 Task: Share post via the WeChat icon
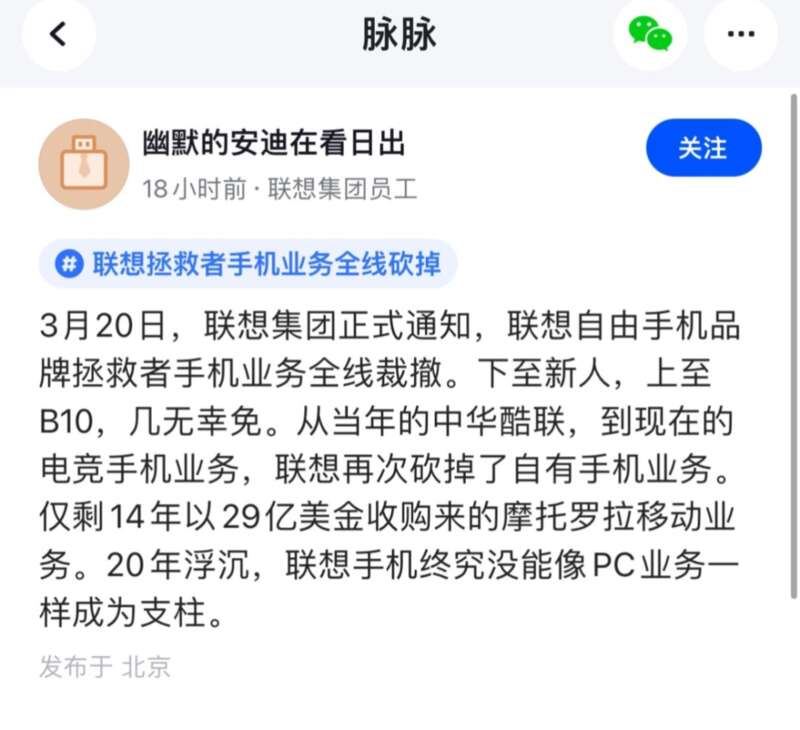tap(649, 34)
